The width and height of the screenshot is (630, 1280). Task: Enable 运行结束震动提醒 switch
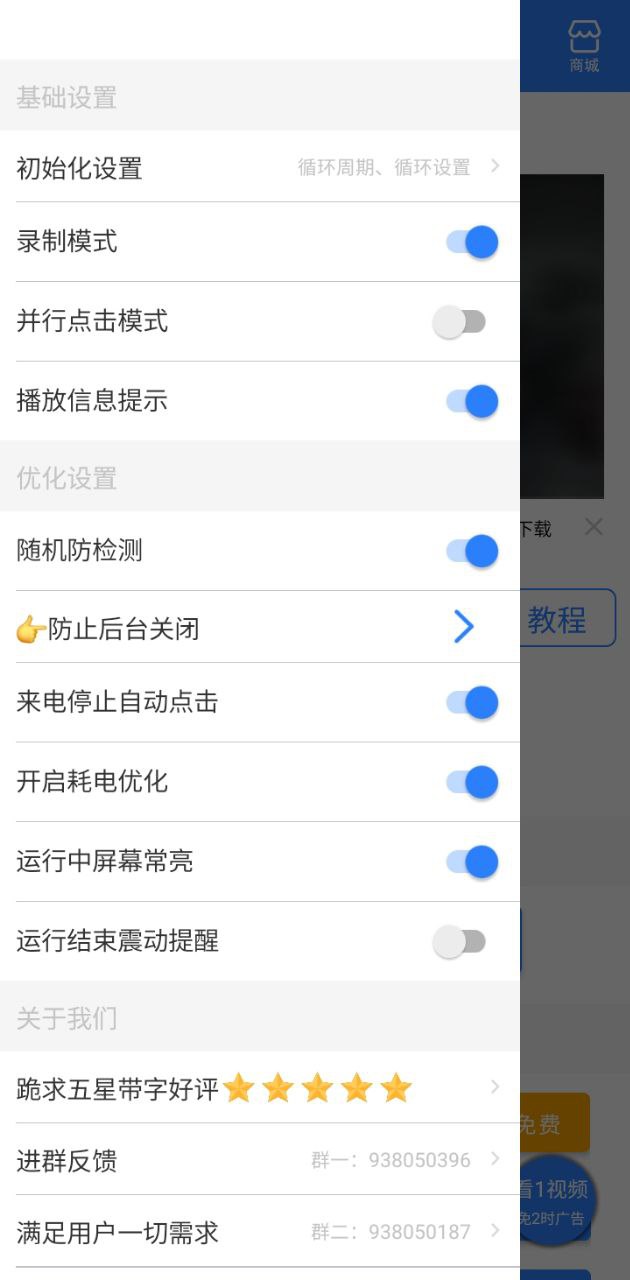coord(460,942)
